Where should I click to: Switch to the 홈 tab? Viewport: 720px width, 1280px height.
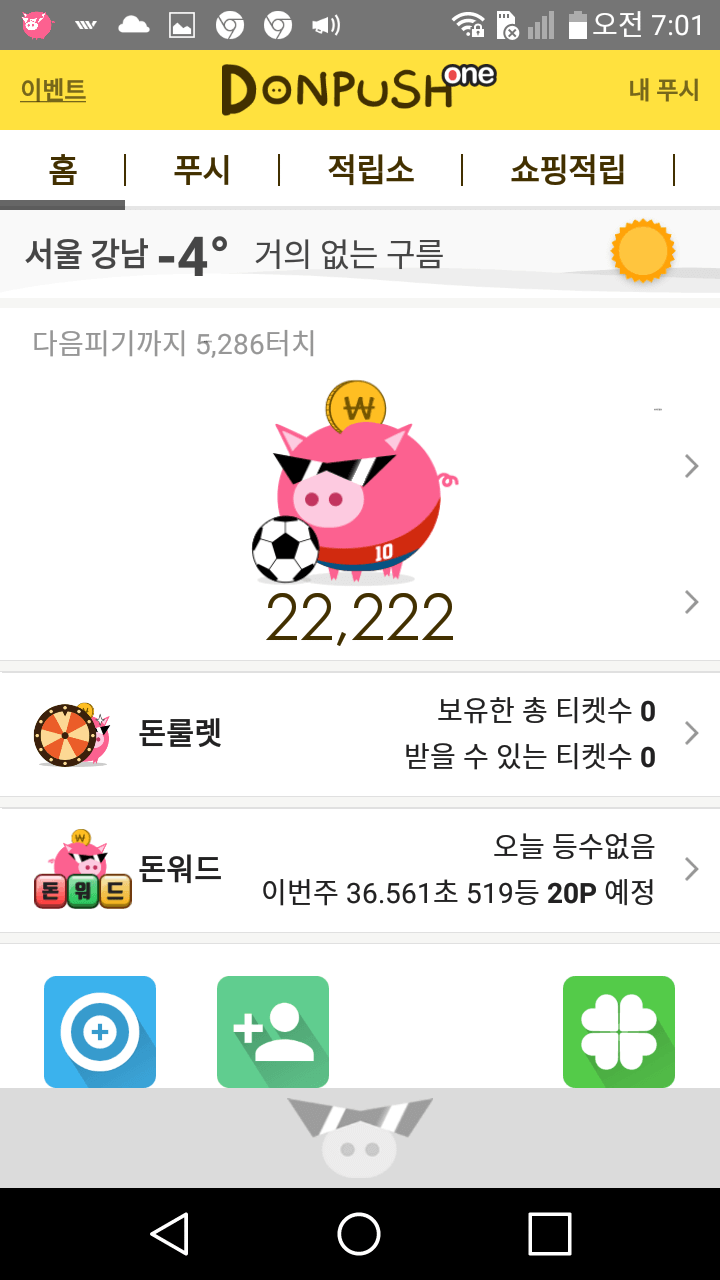point(62,170)
